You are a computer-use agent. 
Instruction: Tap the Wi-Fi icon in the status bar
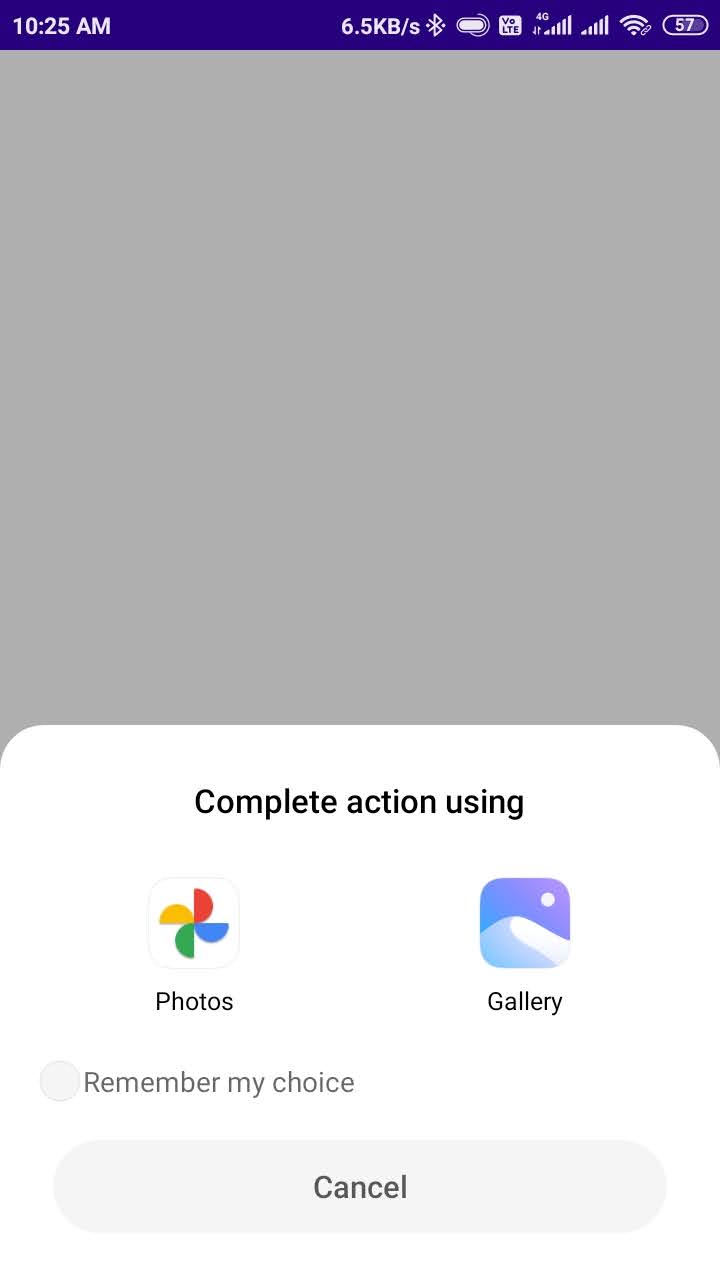click(633, 24)
